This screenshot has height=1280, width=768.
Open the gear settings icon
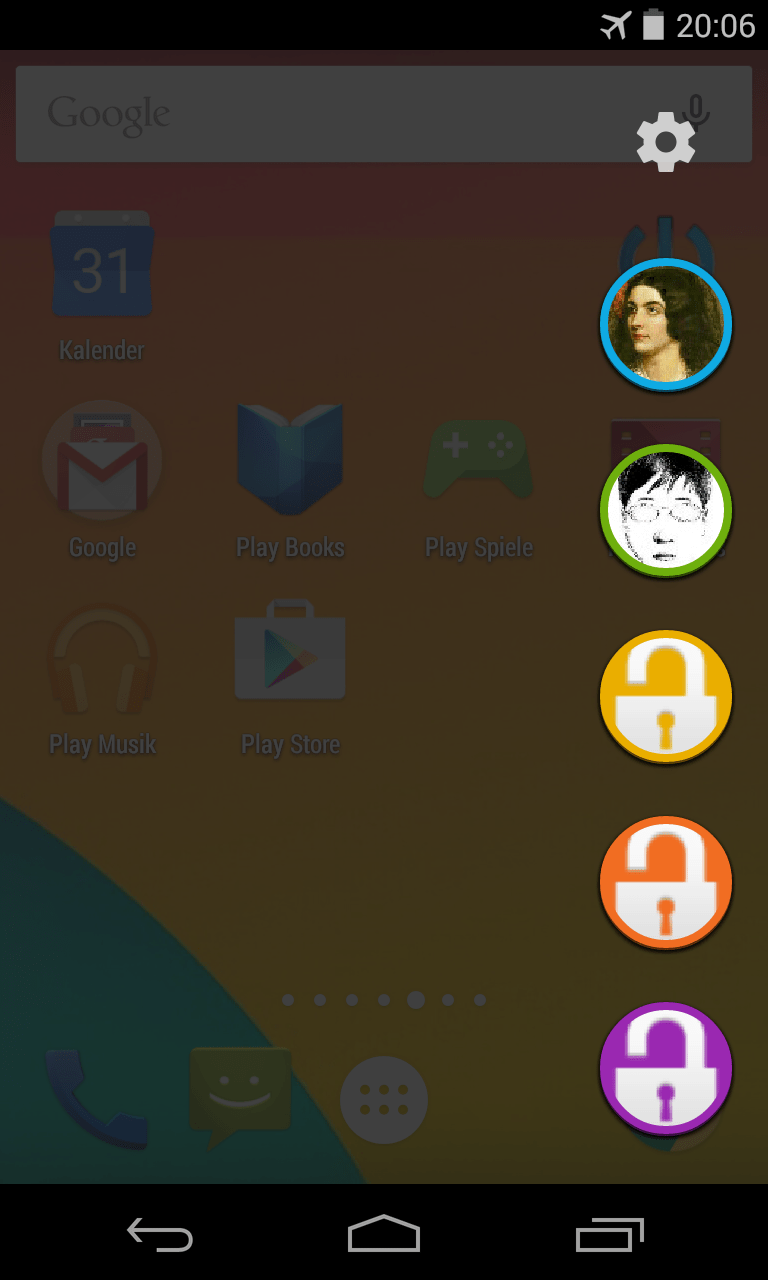666,141
